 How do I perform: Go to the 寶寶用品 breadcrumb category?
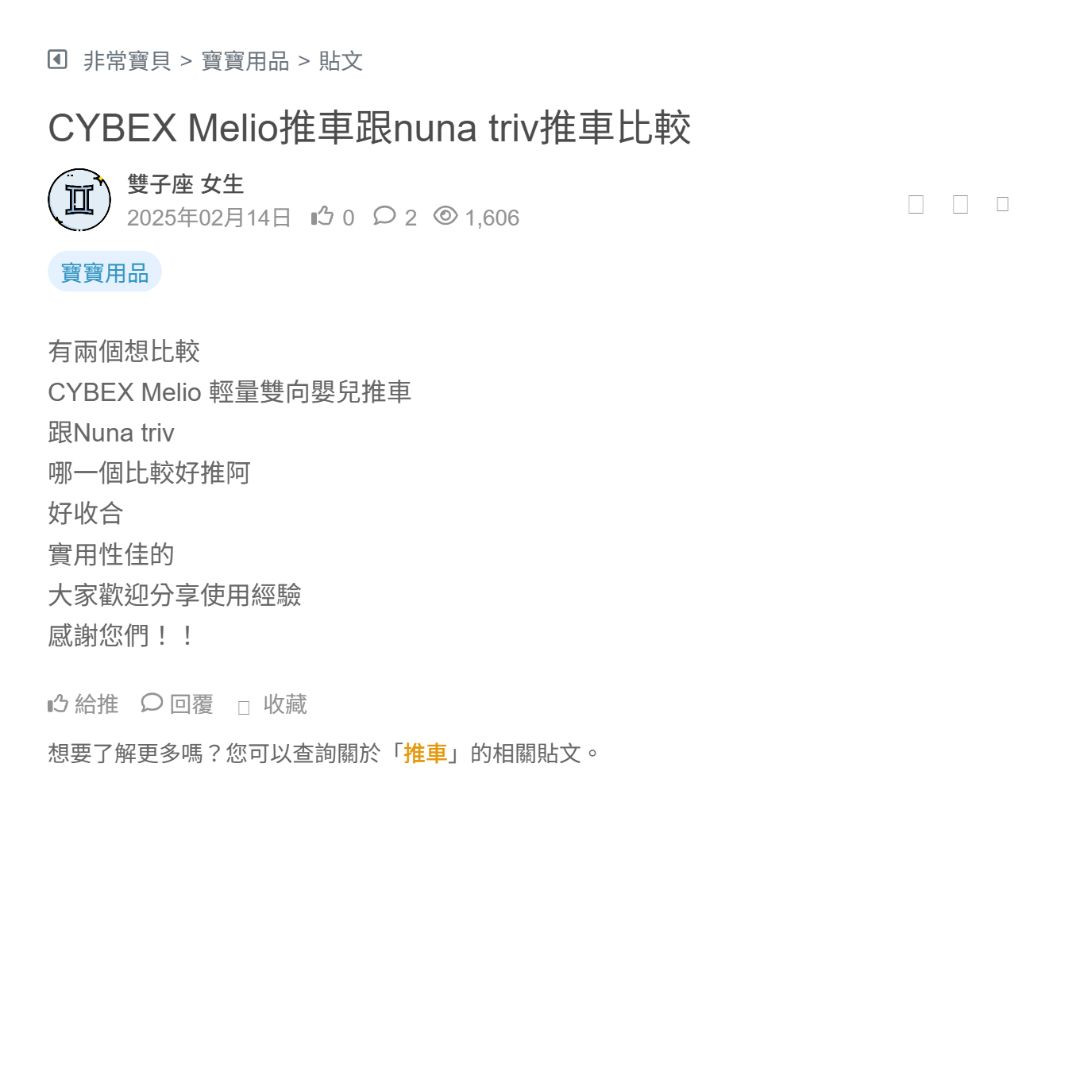pos(245,61)
